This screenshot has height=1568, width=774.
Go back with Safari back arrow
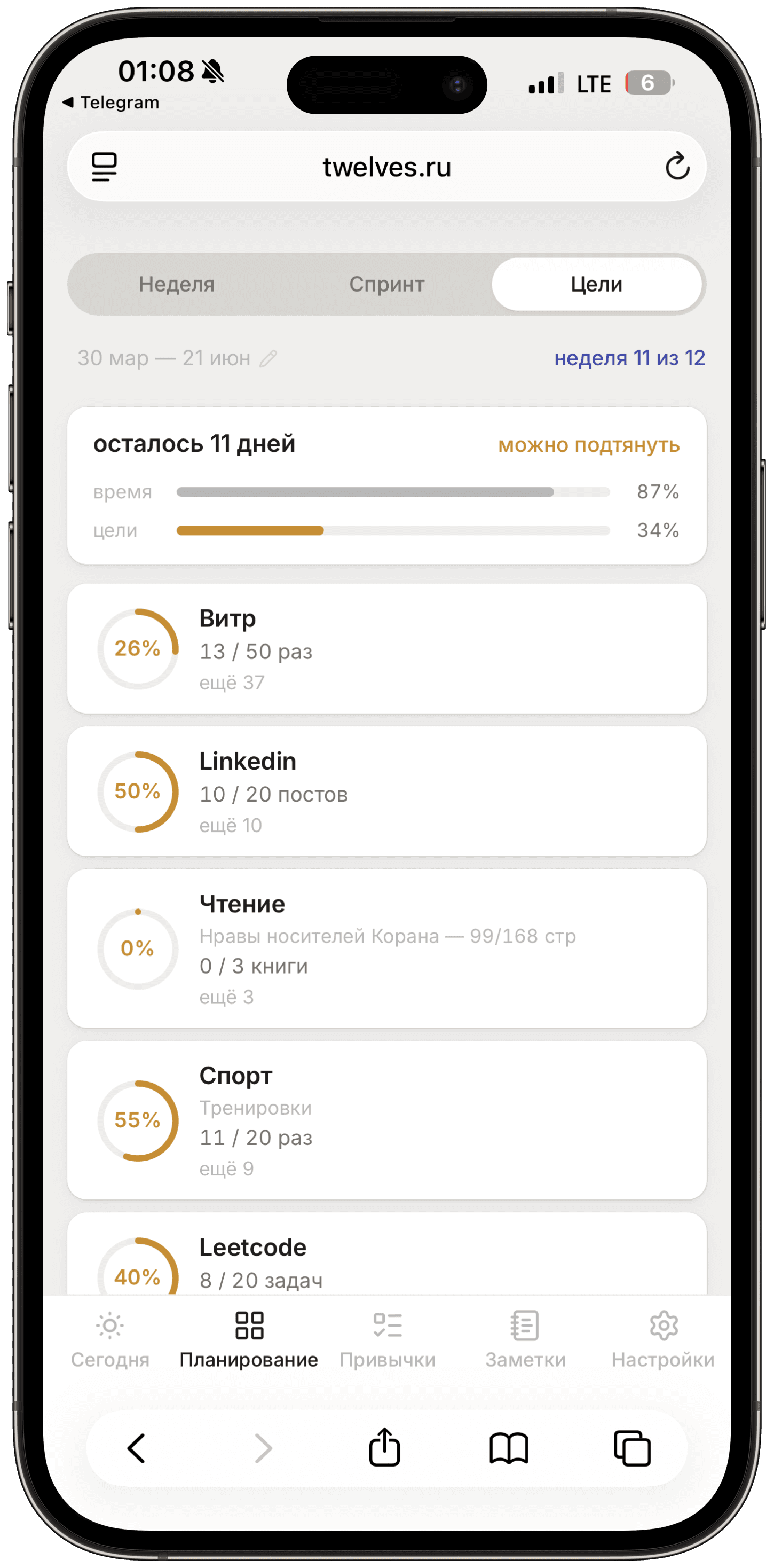[x=136, y=1448]
